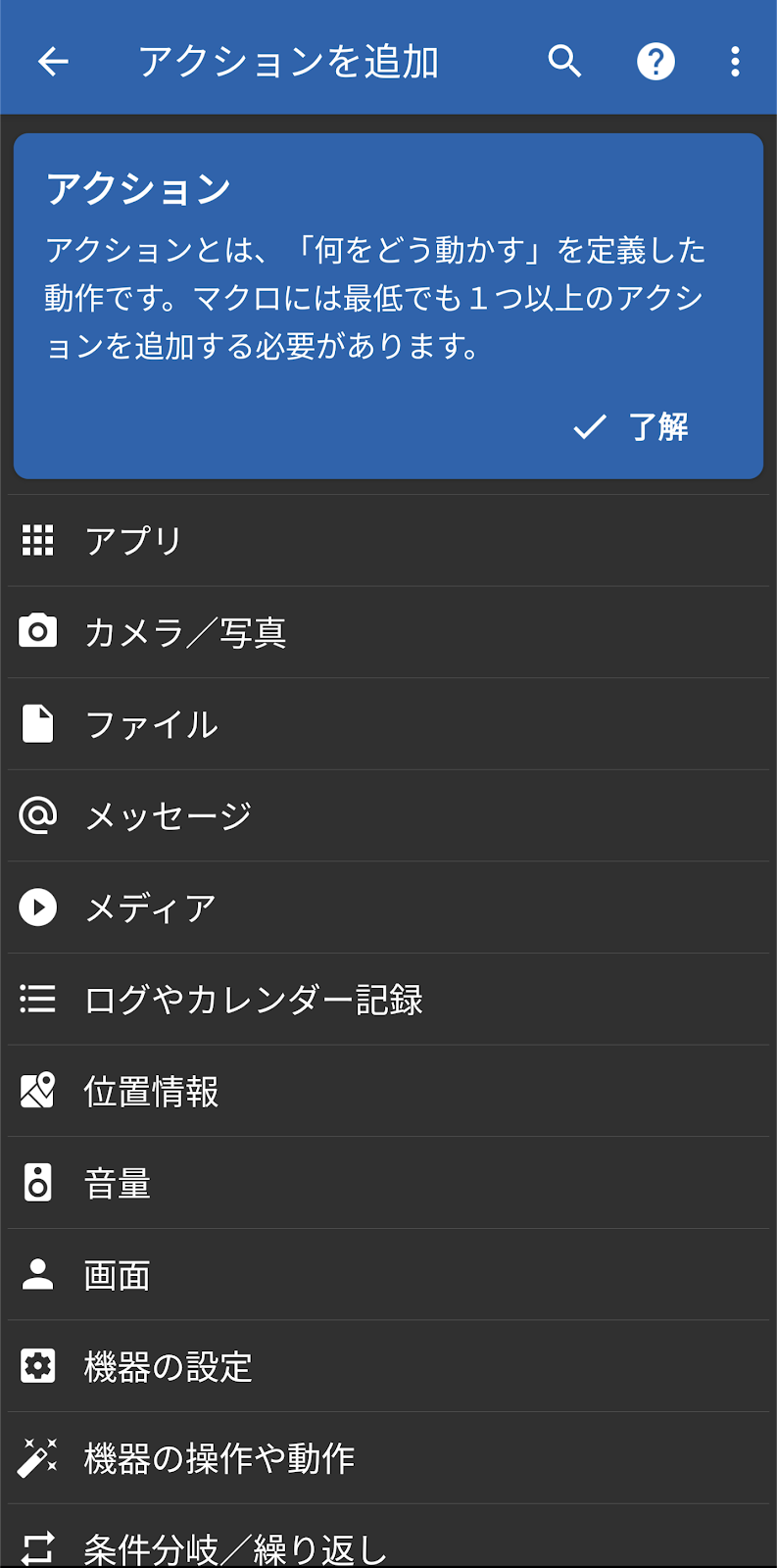Expand the アプリ category
This screenshot has height=1568, width=777.
(388, 541)
